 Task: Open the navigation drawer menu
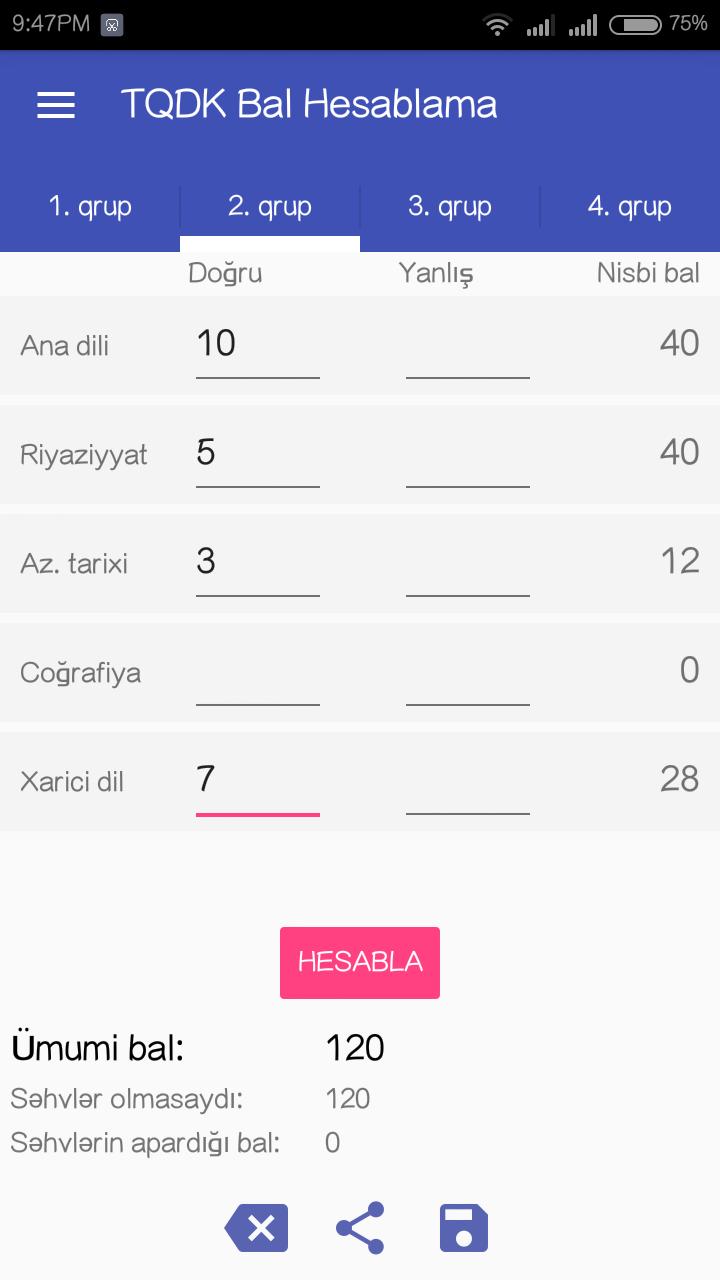pyautogui.click(x=56, y=105)
